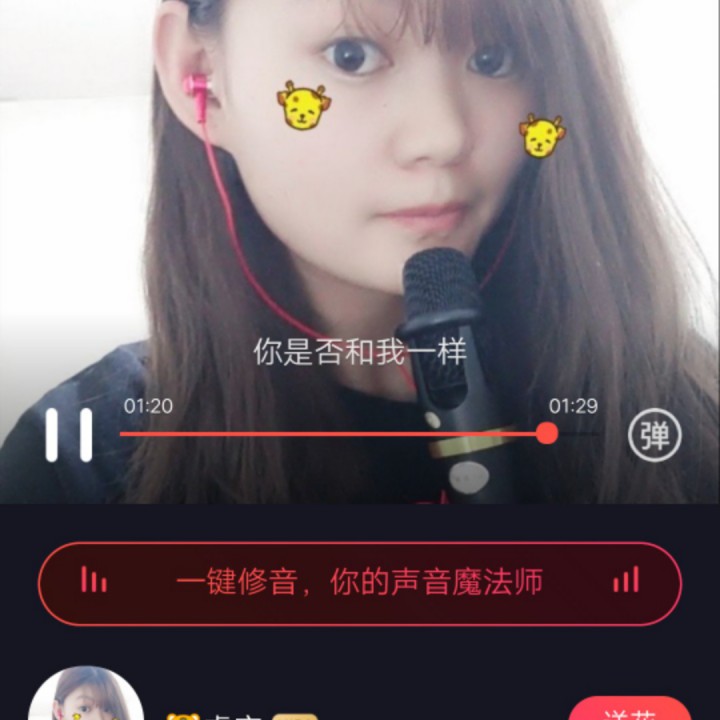Tap the 送花 send flowers button
Screen dimensions: 720x720
click(x=629, y=709)
